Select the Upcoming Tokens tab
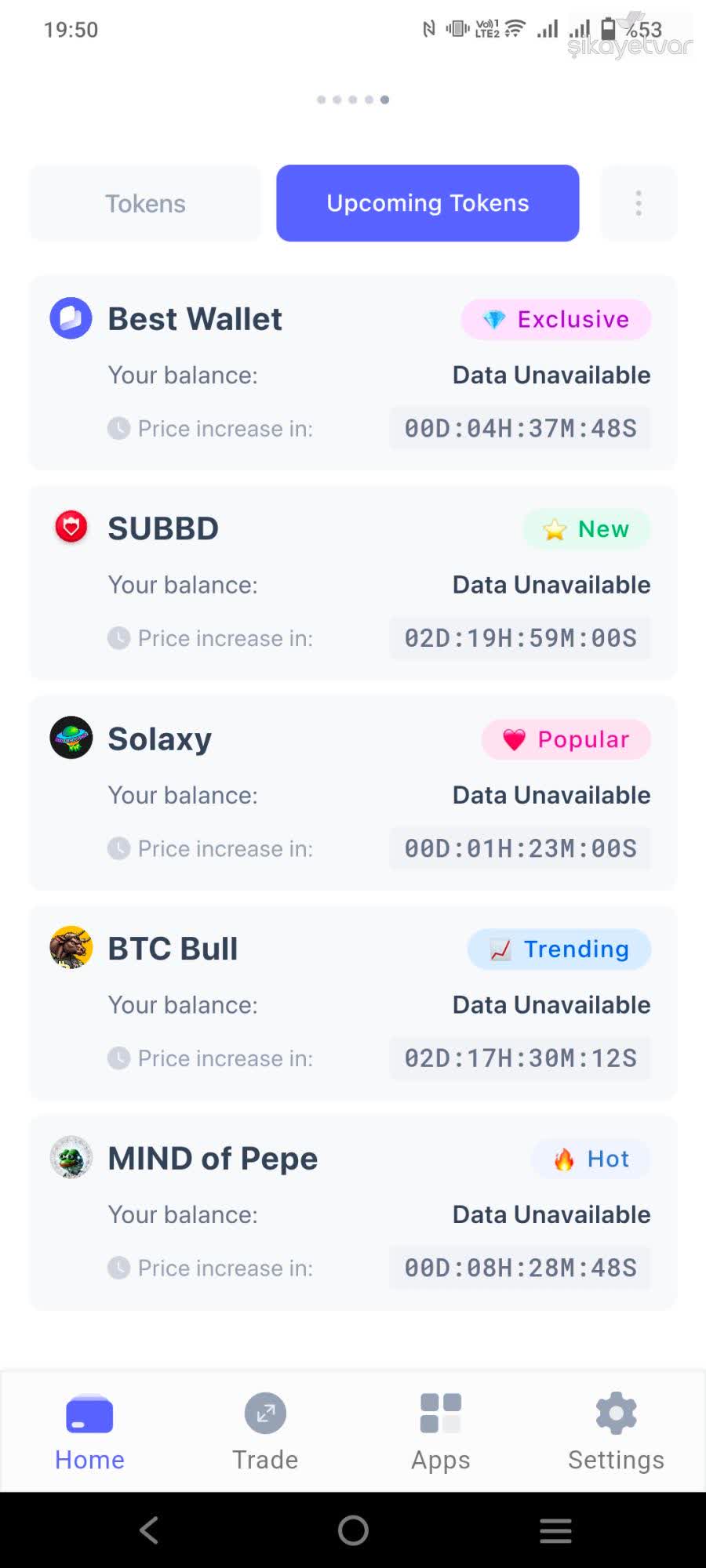This screenshot has width=706, height=1568. pyautogui.click(x=428, y=203)
